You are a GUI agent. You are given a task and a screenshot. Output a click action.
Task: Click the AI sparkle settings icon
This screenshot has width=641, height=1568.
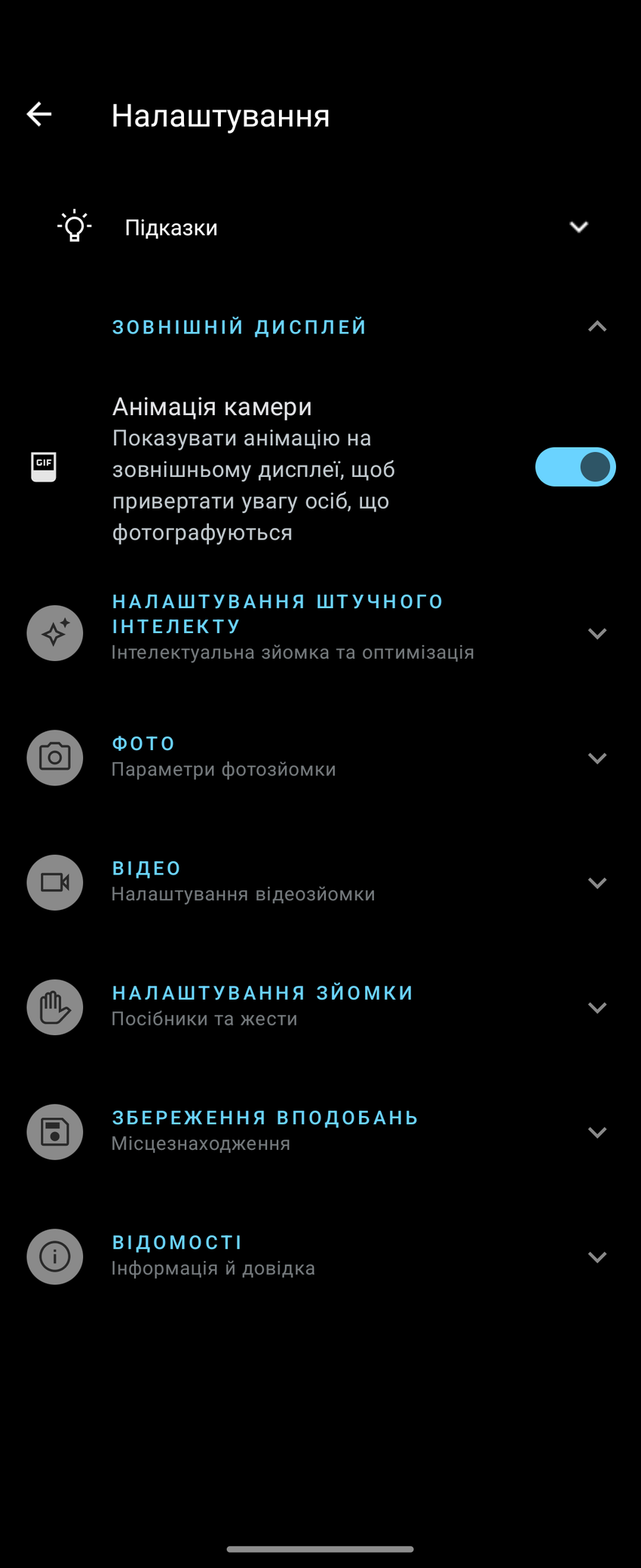click(54, 633)
